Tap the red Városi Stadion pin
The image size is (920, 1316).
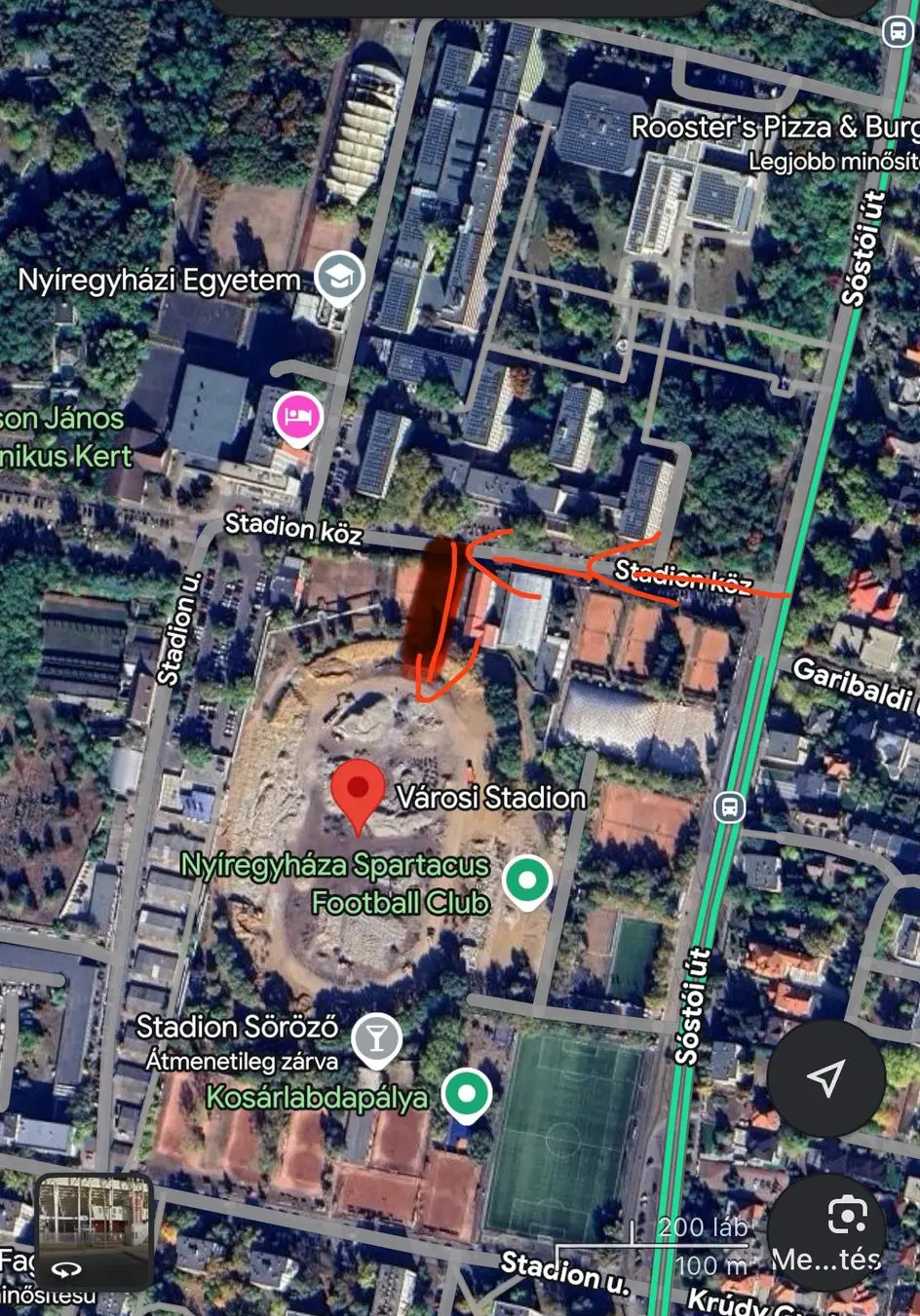pyautogui.click(x=358, y=793)
